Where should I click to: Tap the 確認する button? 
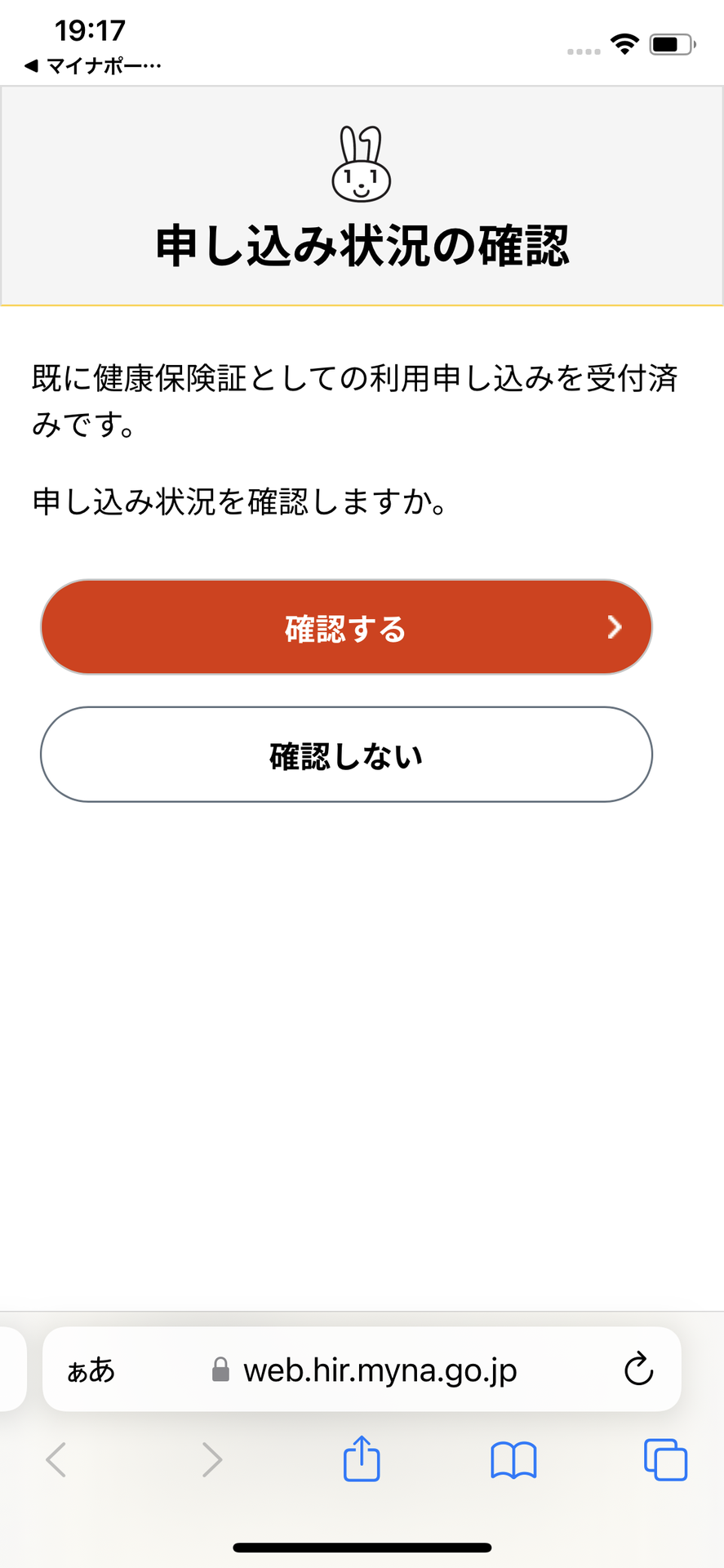pyautogui.click(x=346, y=627)
